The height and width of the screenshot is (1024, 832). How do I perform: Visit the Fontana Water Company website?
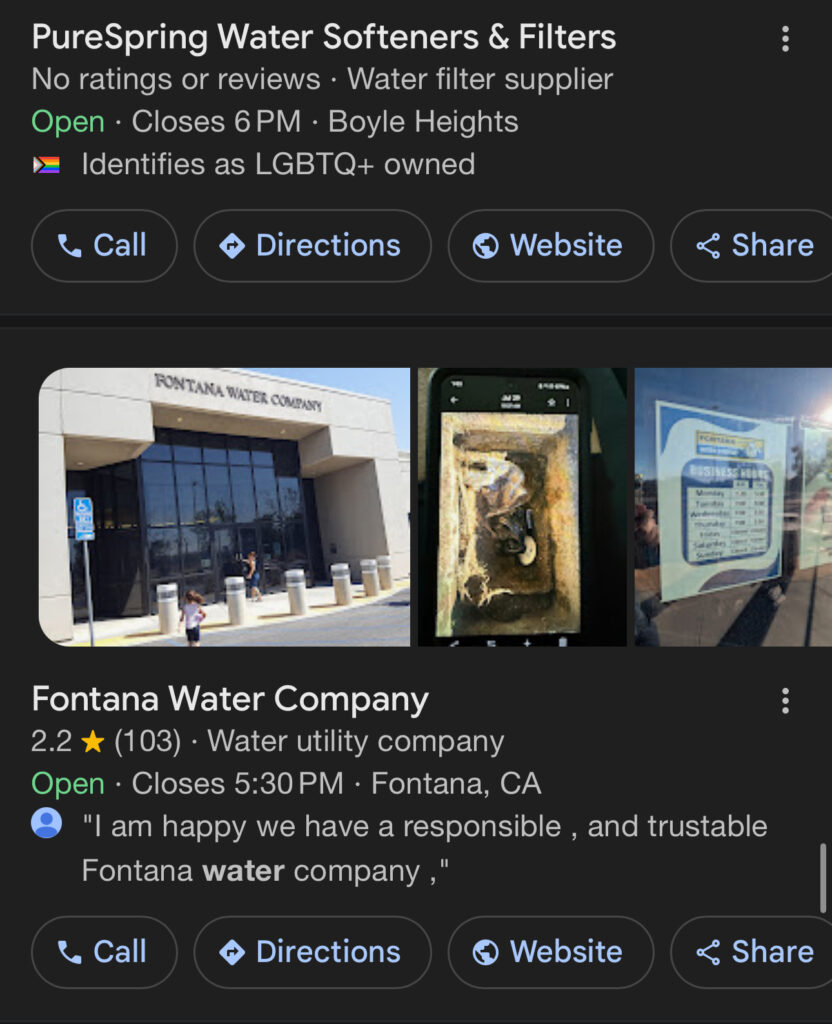(x=550, y=952)
